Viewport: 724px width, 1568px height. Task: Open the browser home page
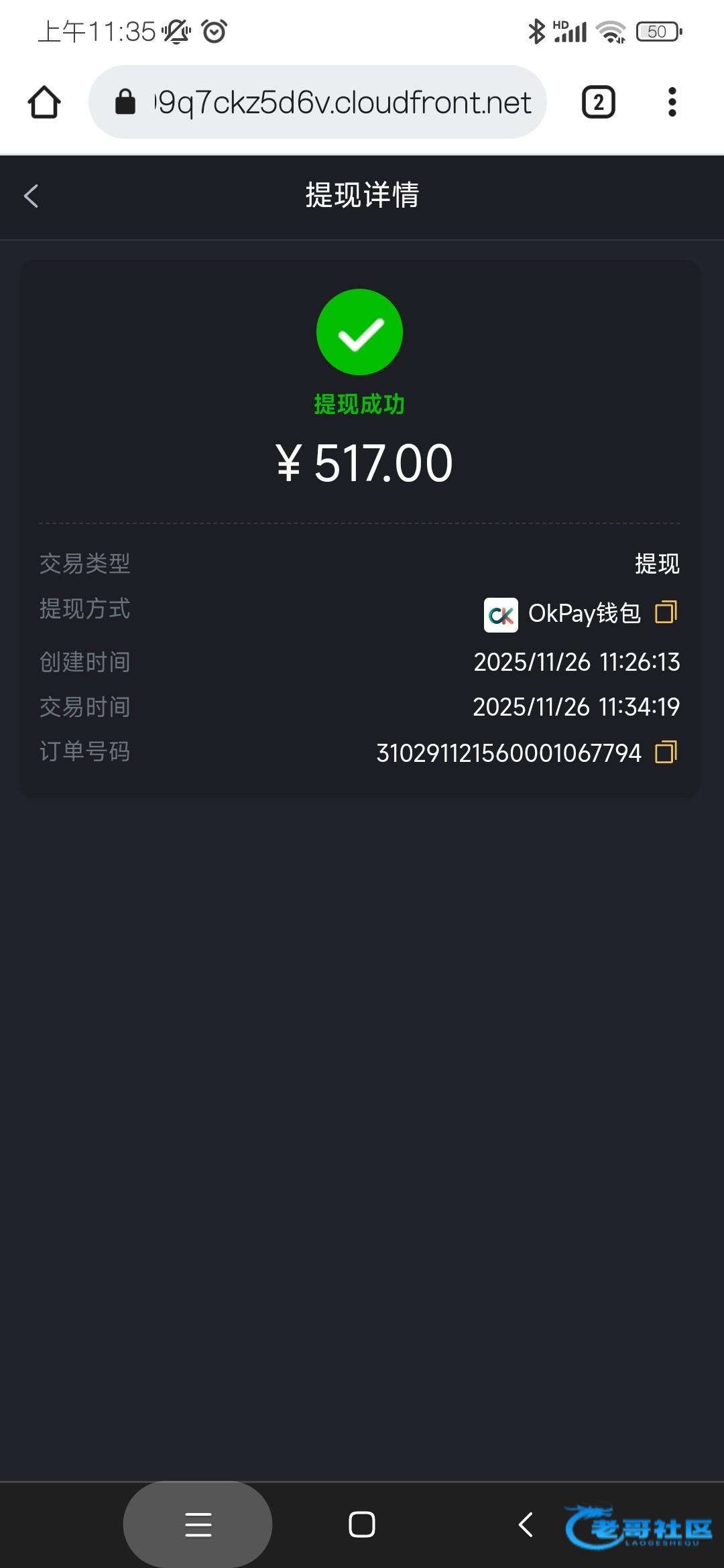44,103
